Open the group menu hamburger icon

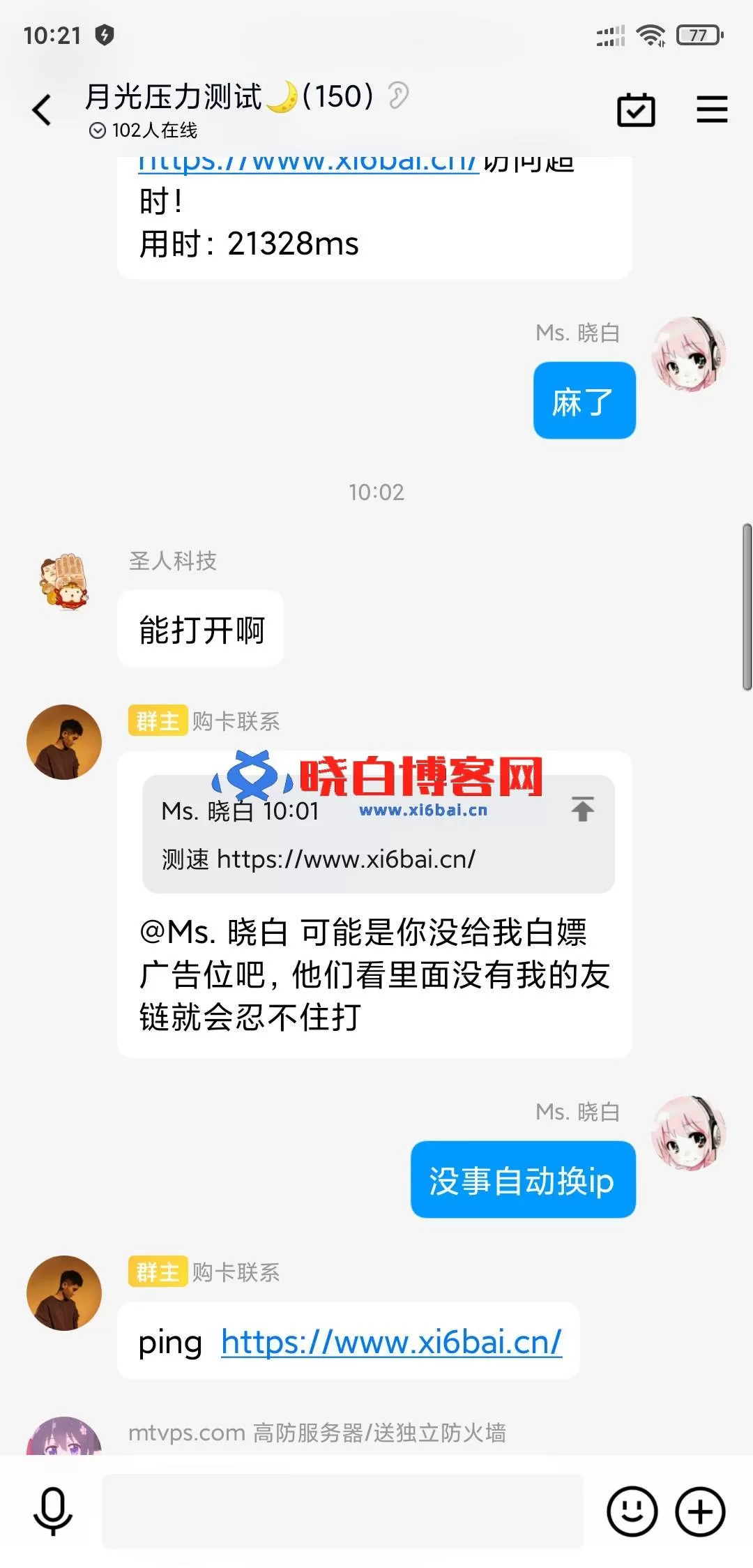[x=712, y=110]
